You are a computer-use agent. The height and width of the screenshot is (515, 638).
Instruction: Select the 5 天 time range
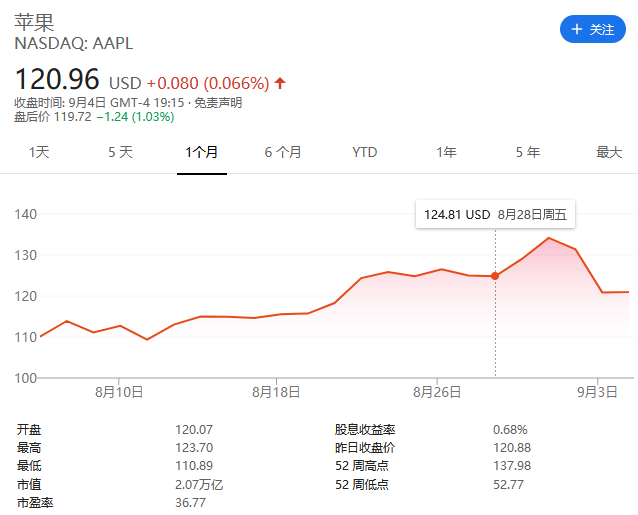click(x=120, y=152)
